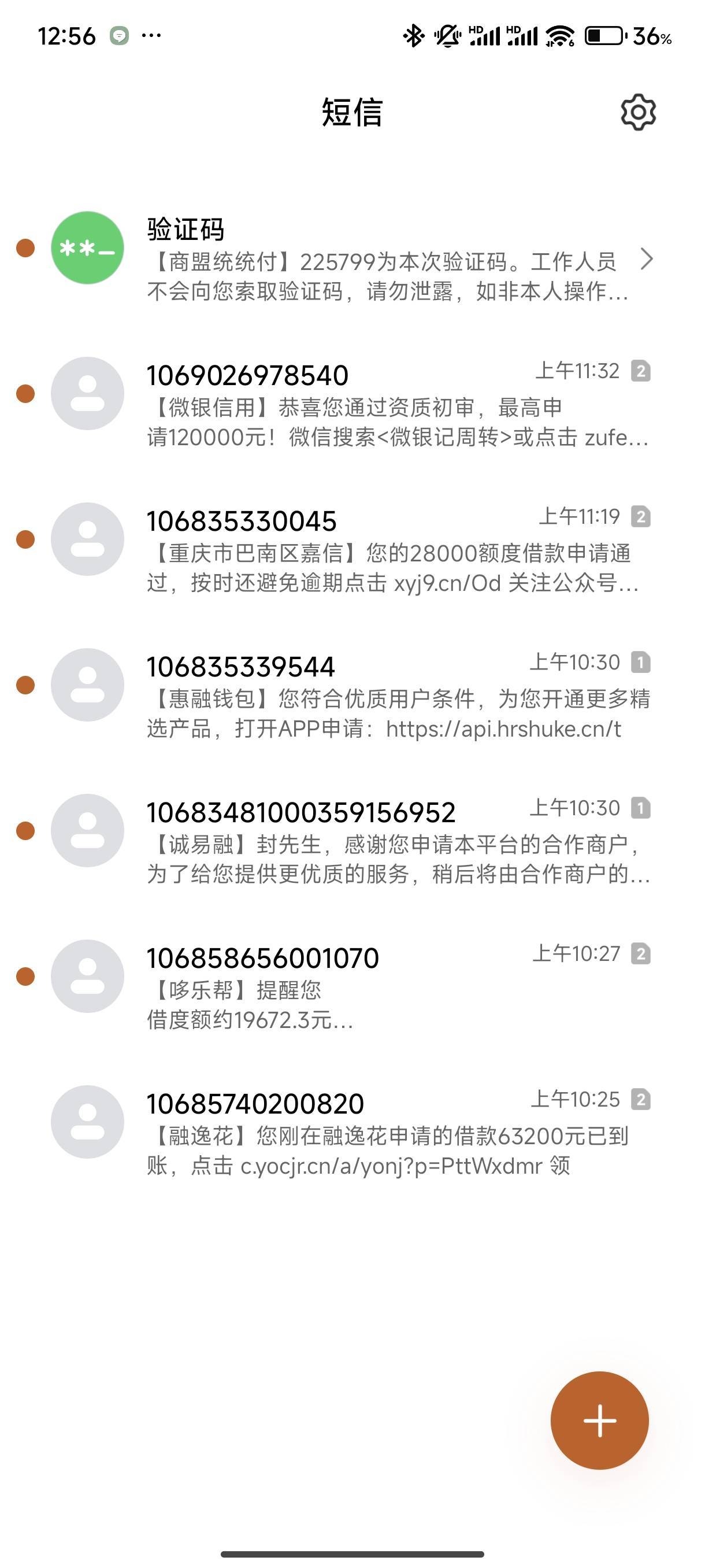Viewport: 705px width, 1568px height.
Task: Compose a new message with plus button
Action: coord(599,1420)
